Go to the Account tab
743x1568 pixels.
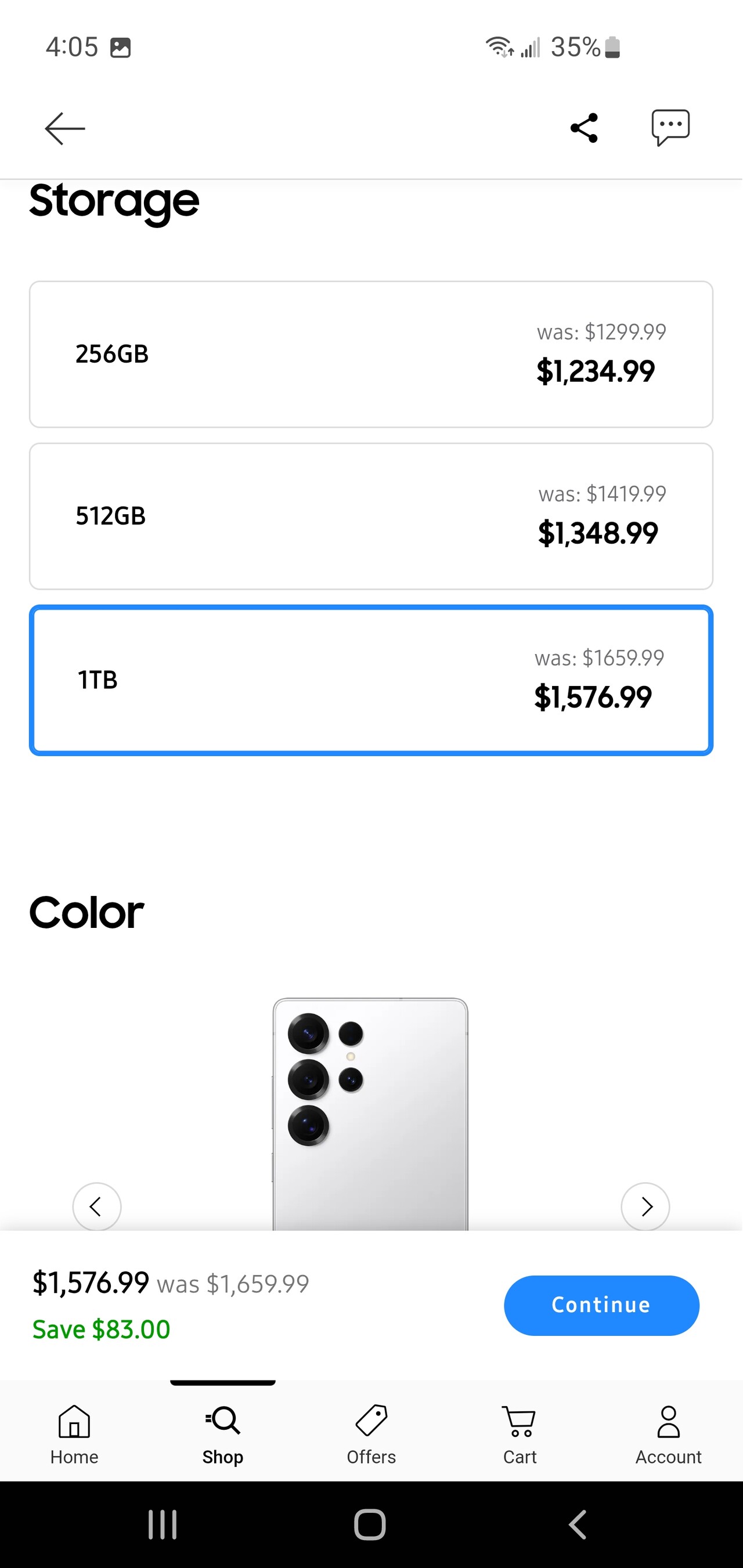coord(668,1435)
